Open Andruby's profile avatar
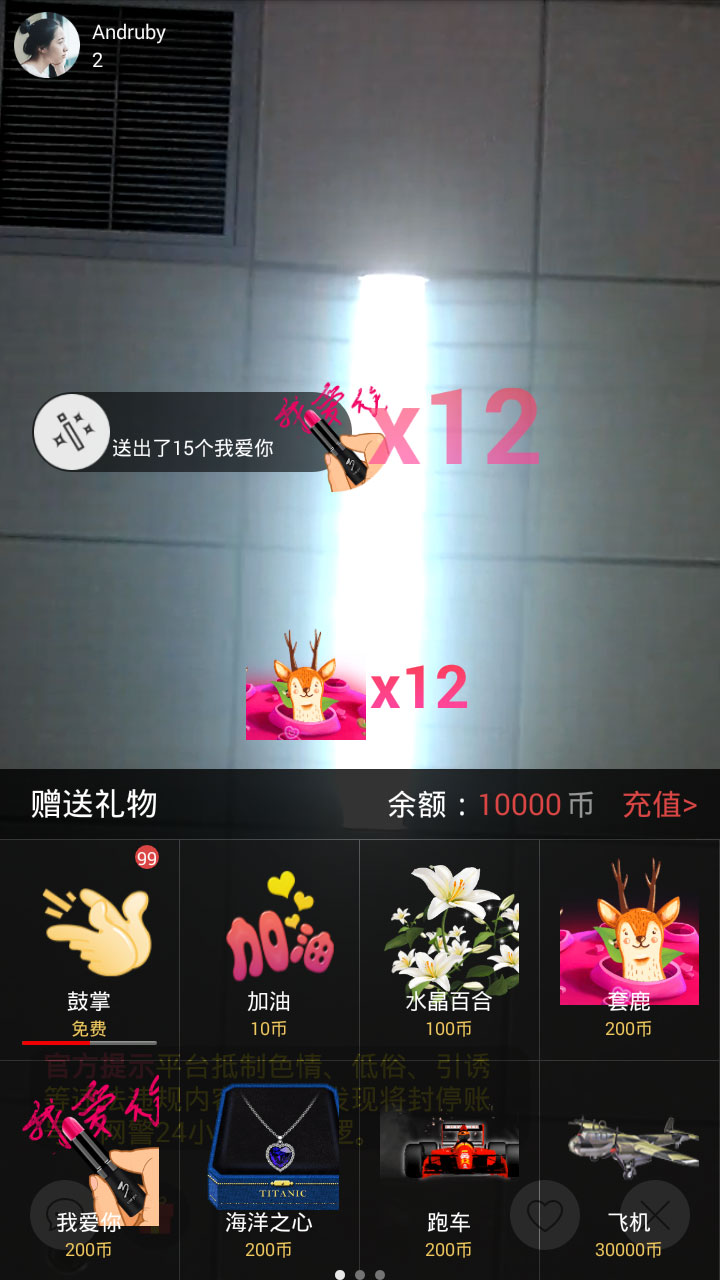This screenshot has height=1280, width=720. coord(47,45)
